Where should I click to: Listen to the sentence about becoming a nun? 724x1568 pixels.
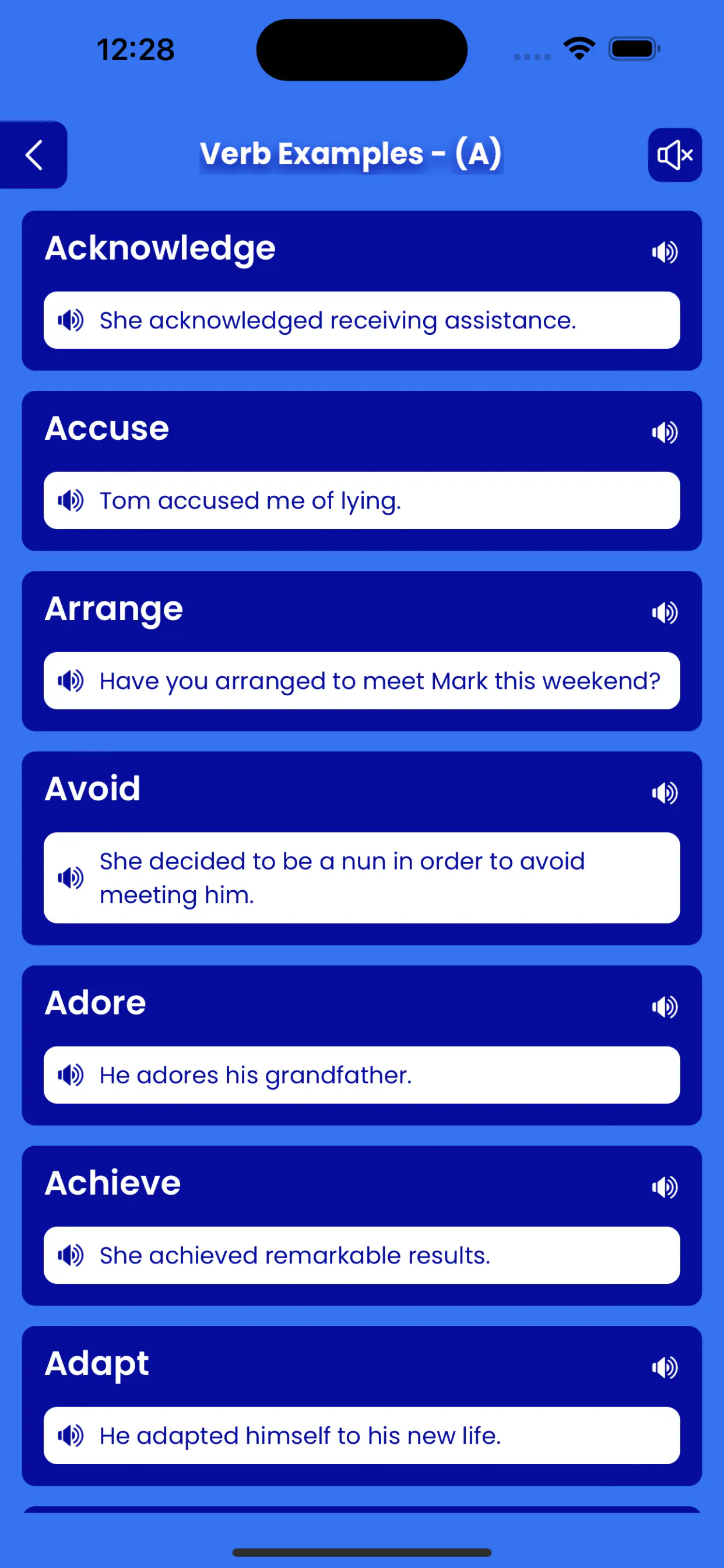pos(71,878)
